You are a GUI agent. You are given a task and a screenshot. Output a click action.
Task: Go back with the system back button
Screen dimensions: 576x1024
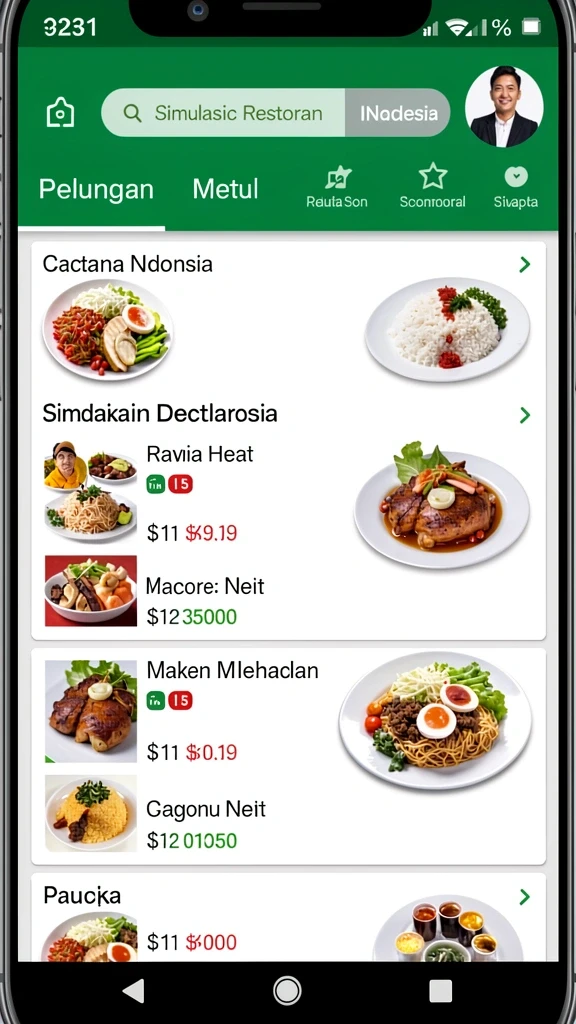[134, 991]
